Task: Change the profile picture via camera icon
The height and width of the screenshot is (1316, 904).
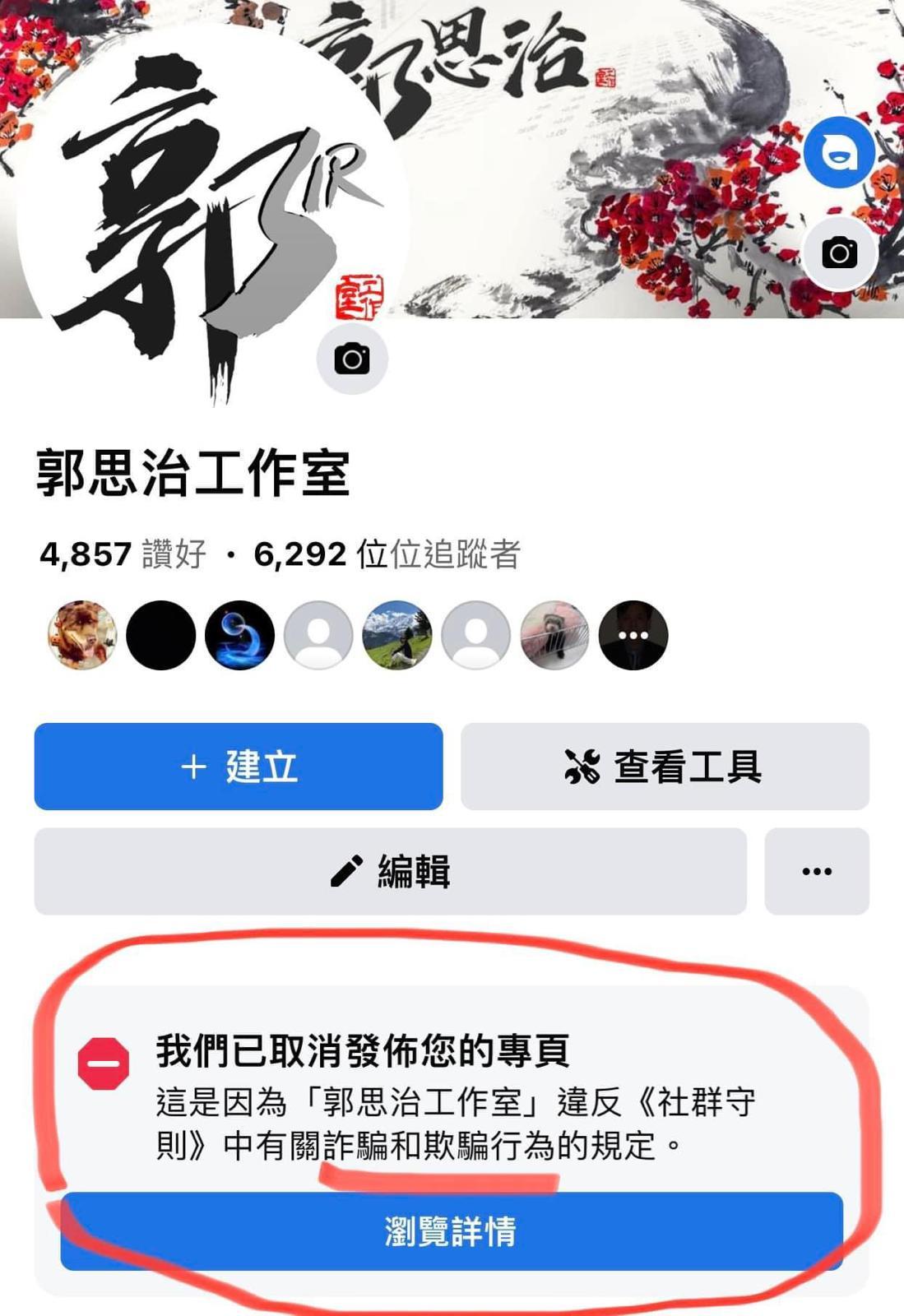Action: pyautogui.click(x=352, y=359)
